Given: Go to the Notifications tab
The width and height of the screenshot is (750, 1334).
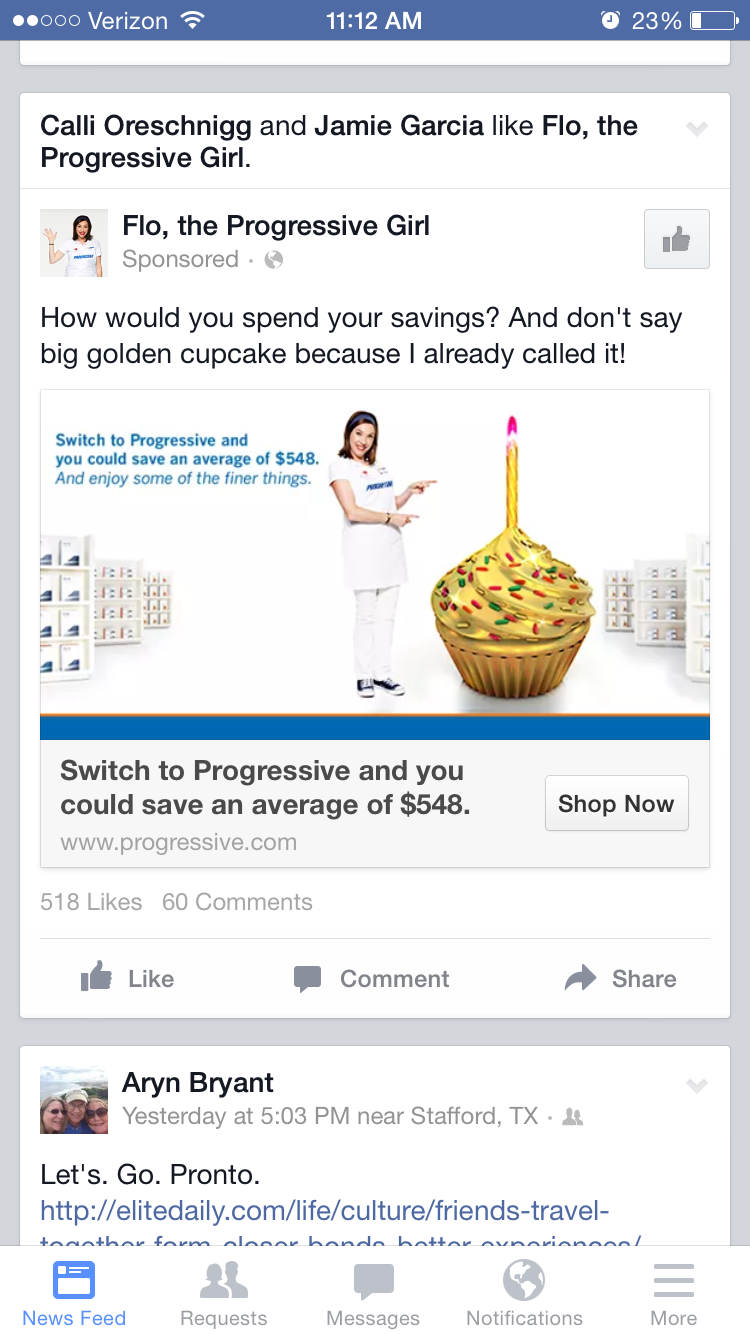Looking at the screenshot, I should point(524,1292).
